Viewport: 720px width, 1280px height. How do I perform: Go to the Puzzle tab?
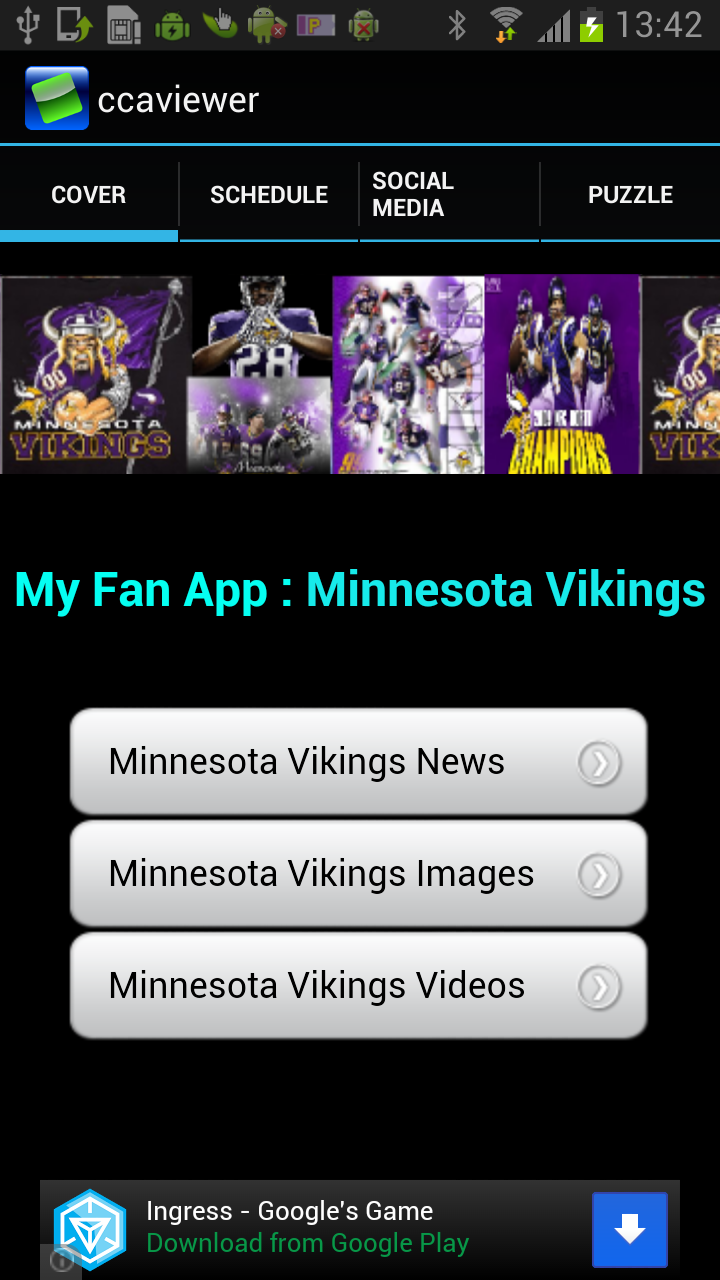point(630,195)
